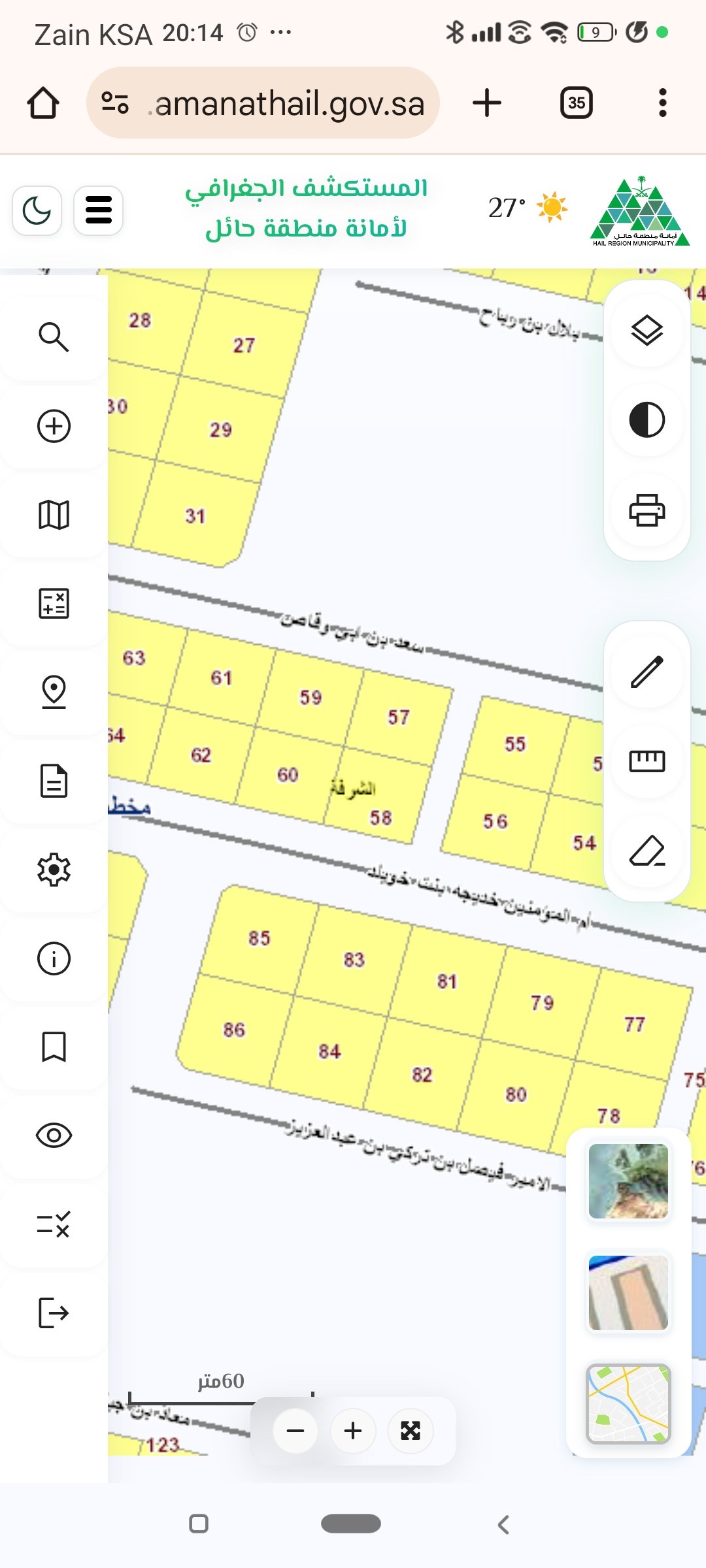The height and width of the screenshot is (1568, 706).
Task: Select the pencil drawing tool
Action: tap(647, 672)
